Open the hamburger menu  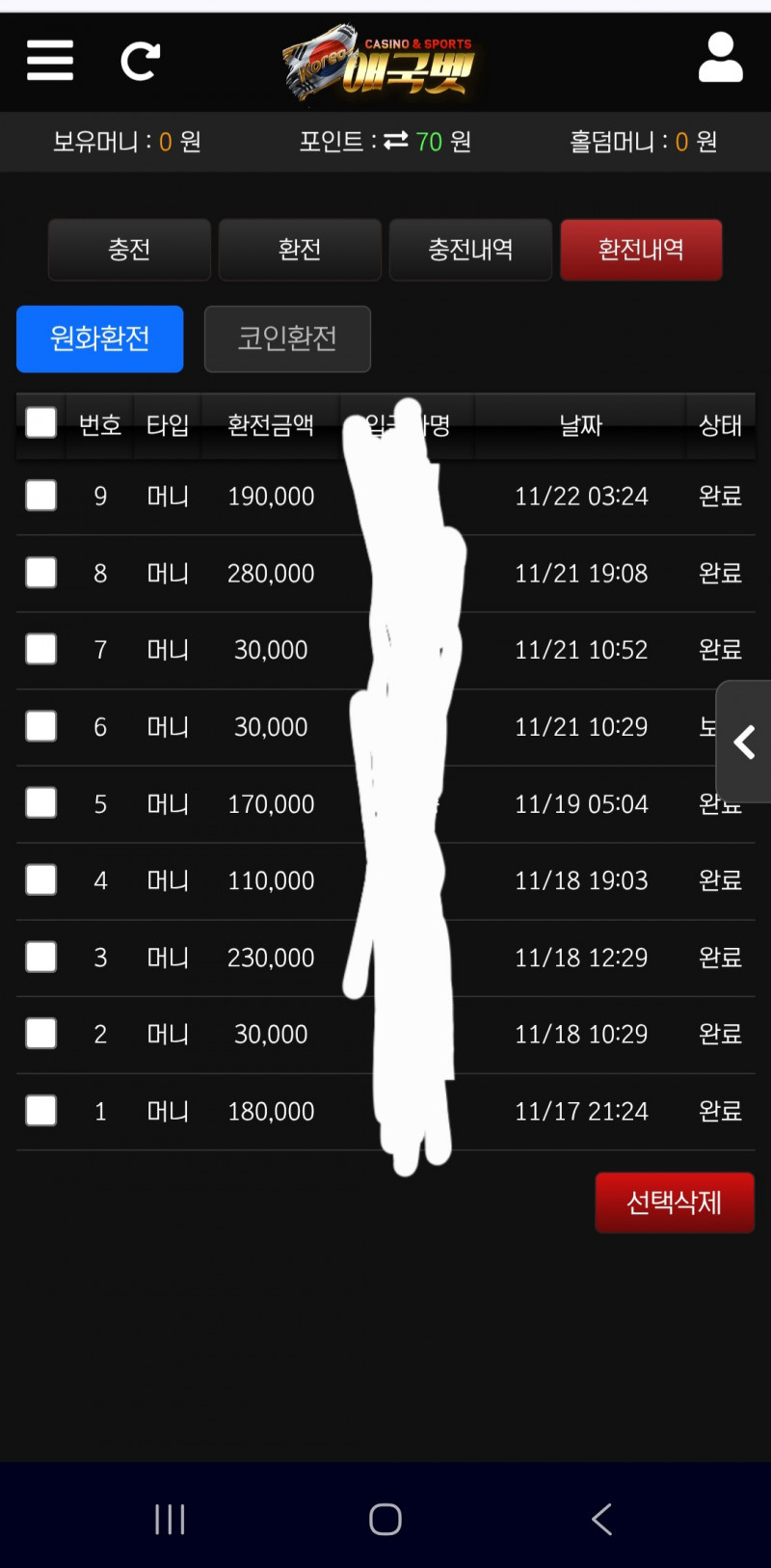[50, 61]
